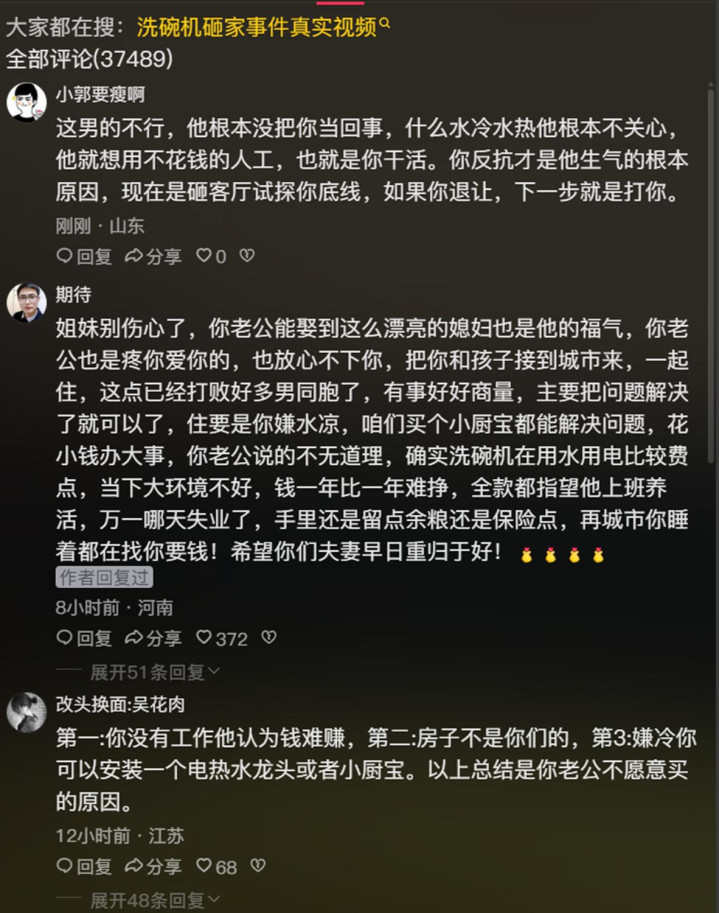Dislike 小郭要瘦啊's comment

tap(247, 256)
